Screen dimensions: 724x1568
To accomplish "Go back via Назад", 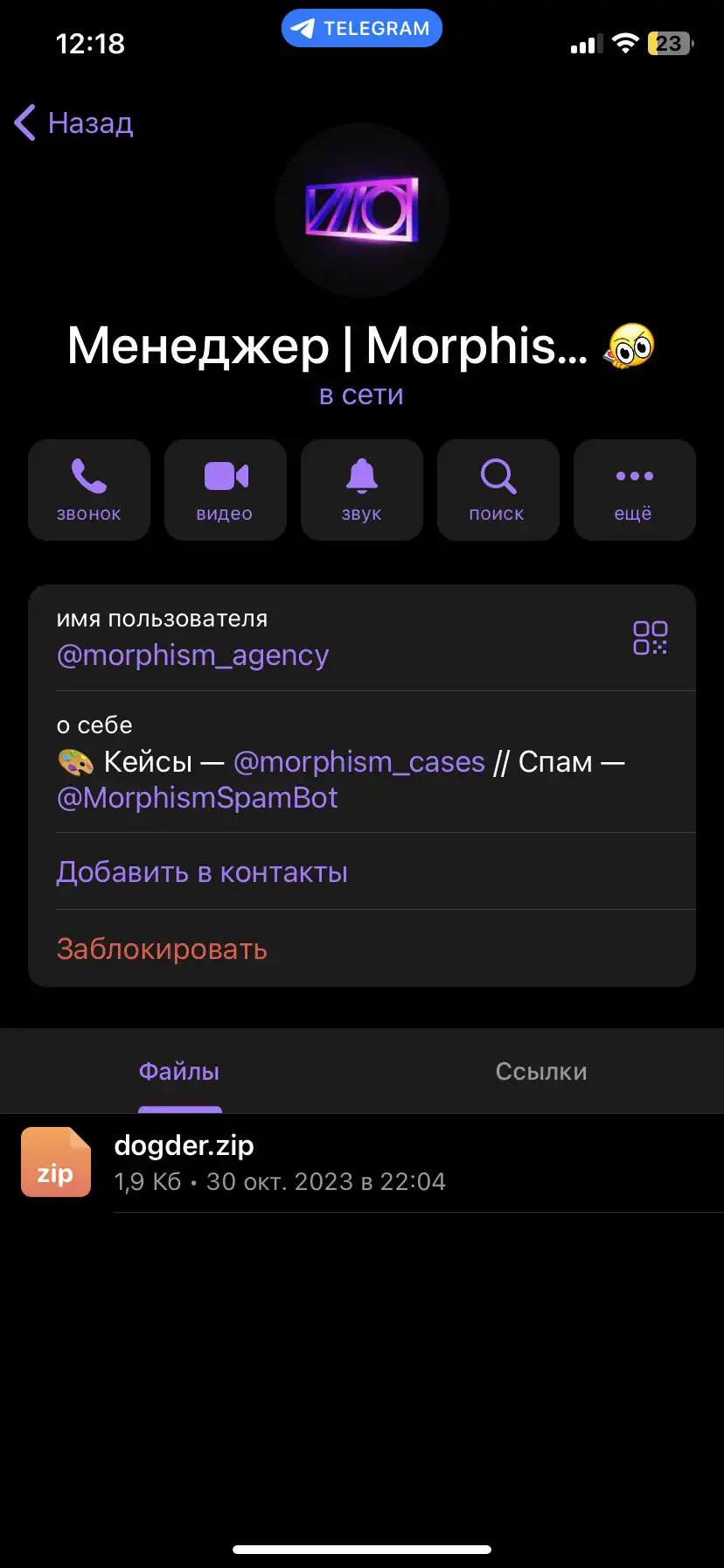I will point(74,122).
